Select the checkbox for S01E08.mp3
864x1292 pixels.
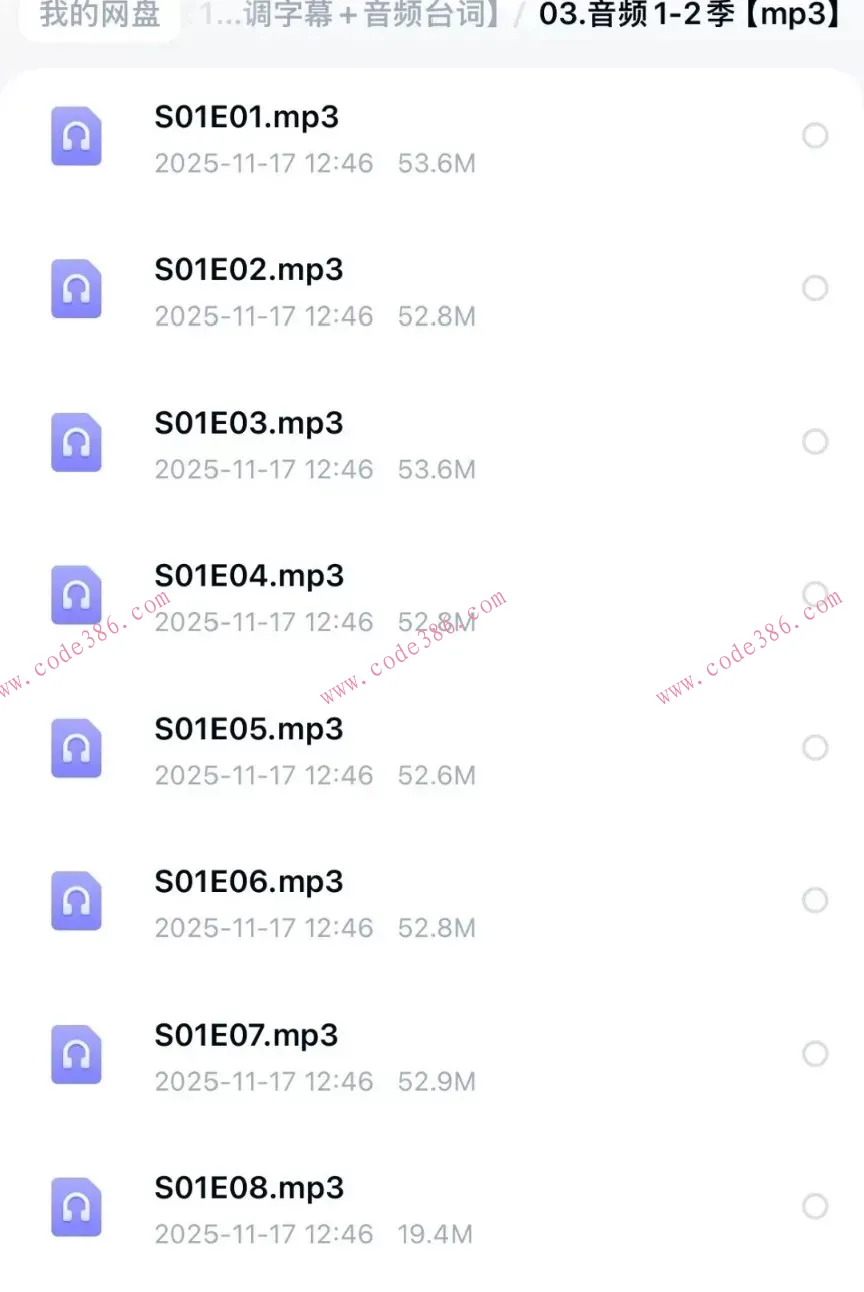815,1206
